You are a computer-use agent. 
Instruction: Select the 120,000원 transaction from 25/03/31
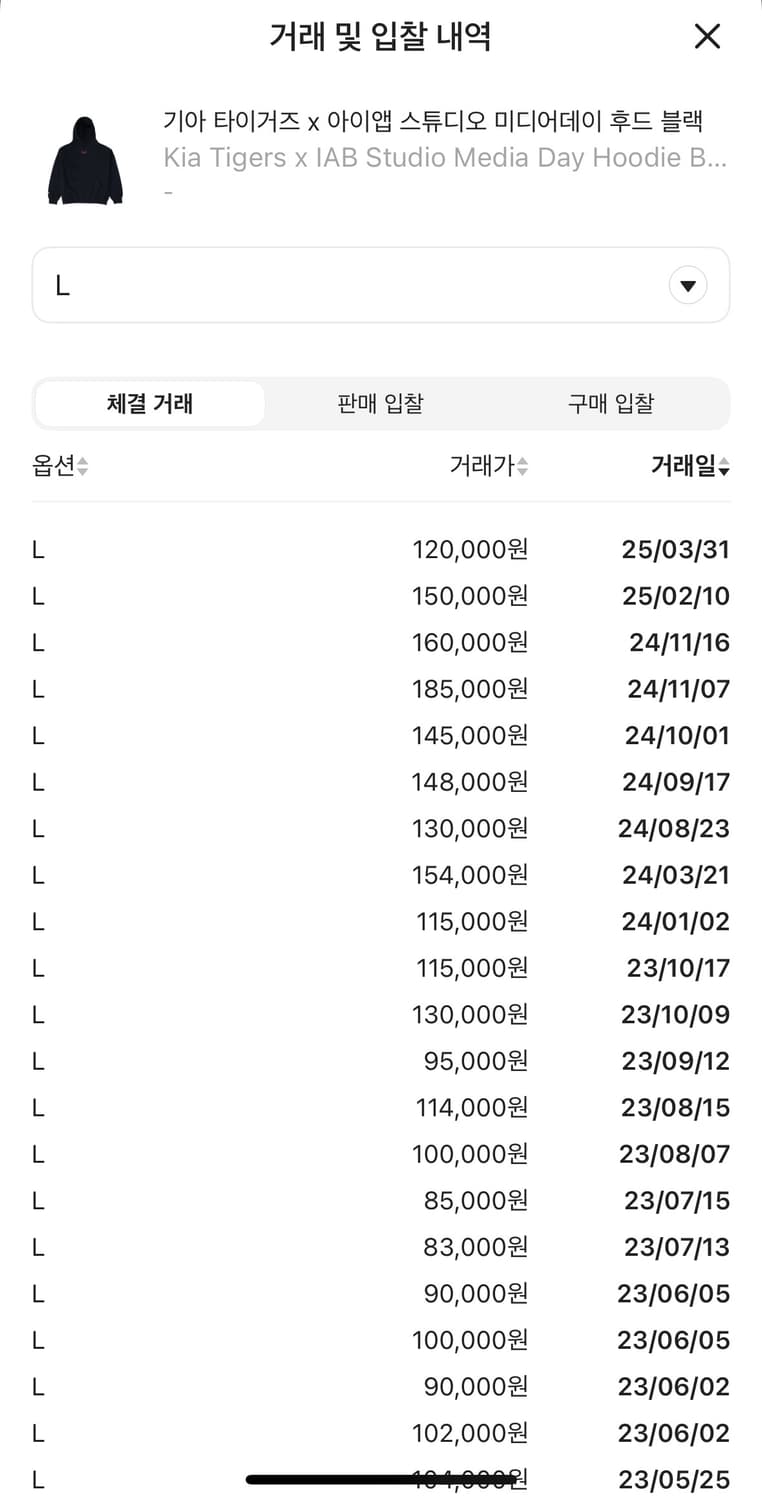pos(380,549)
